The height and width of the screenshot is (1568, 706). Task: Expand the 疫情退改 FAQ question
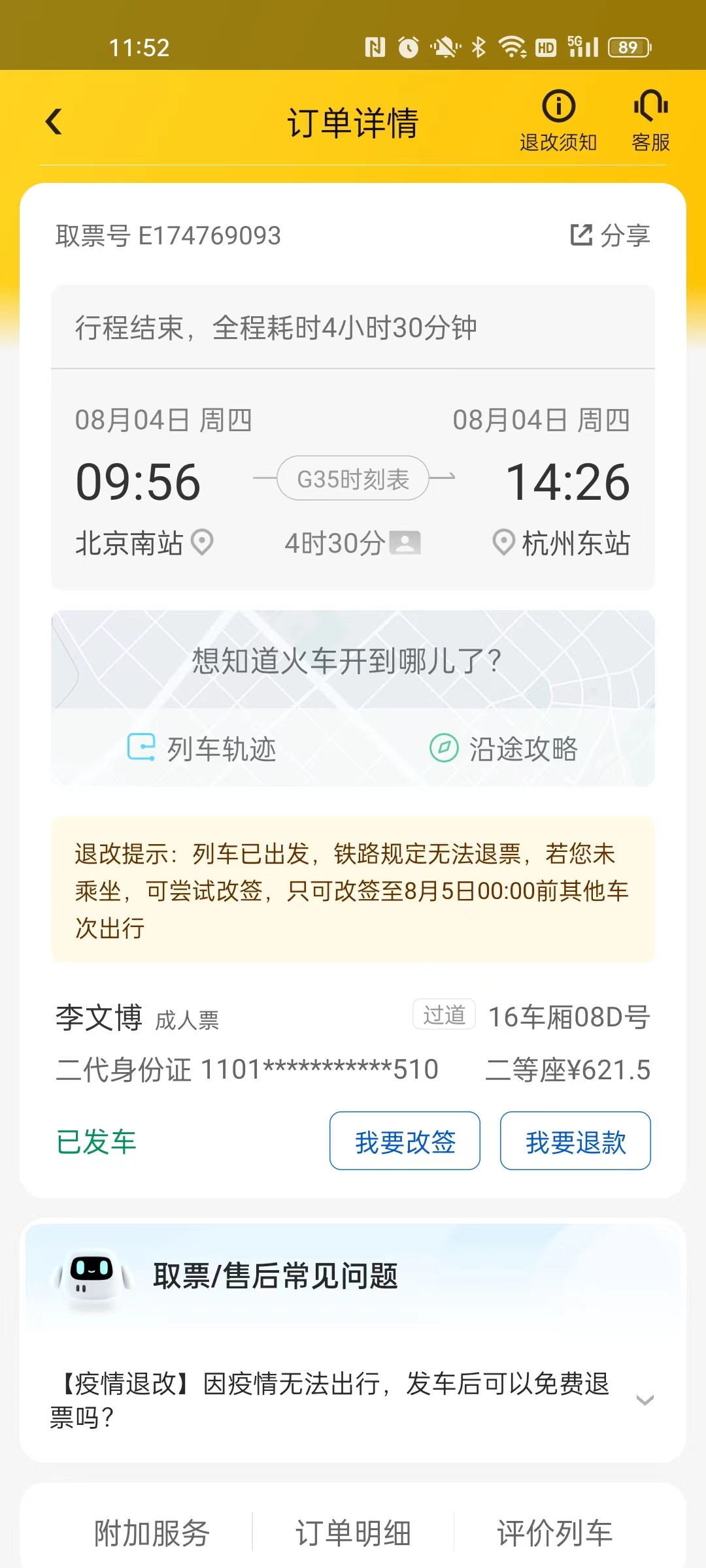click(645, 1399)
